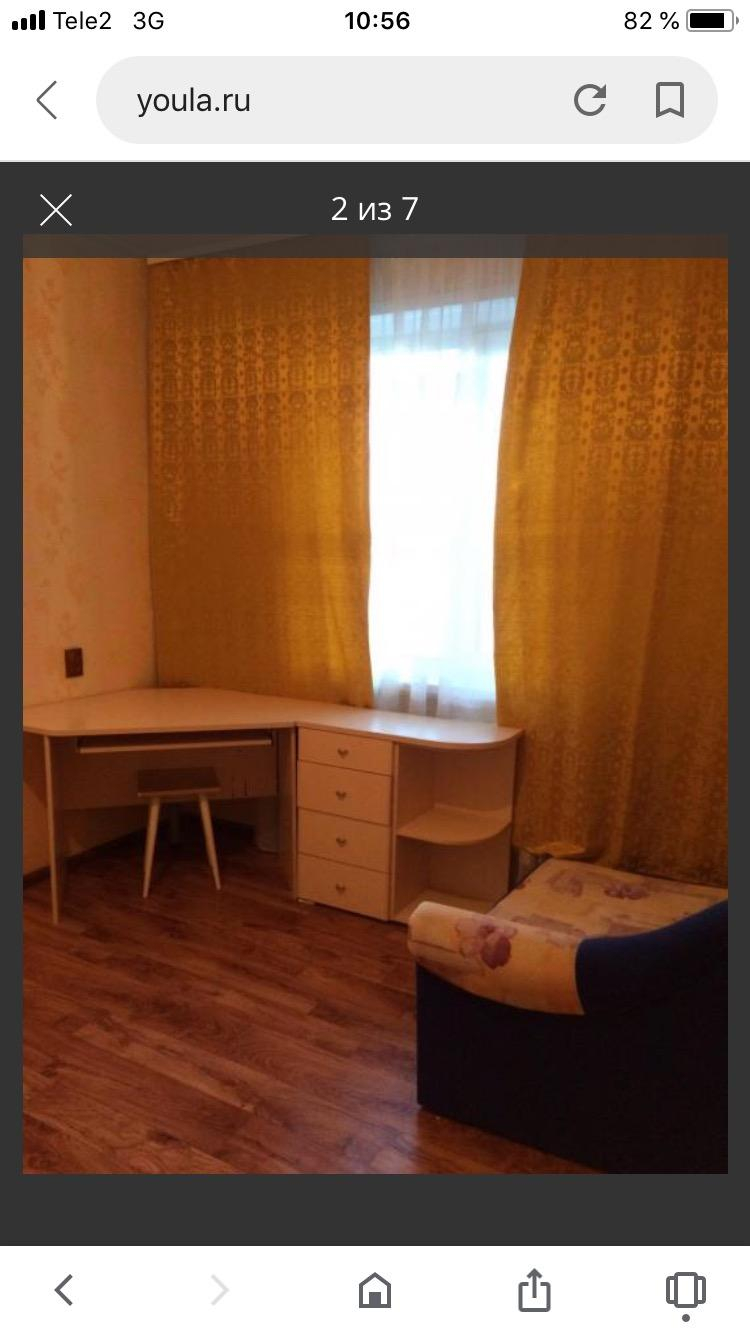
Task: Go back using the top arrow
Action: pos(47,100)
